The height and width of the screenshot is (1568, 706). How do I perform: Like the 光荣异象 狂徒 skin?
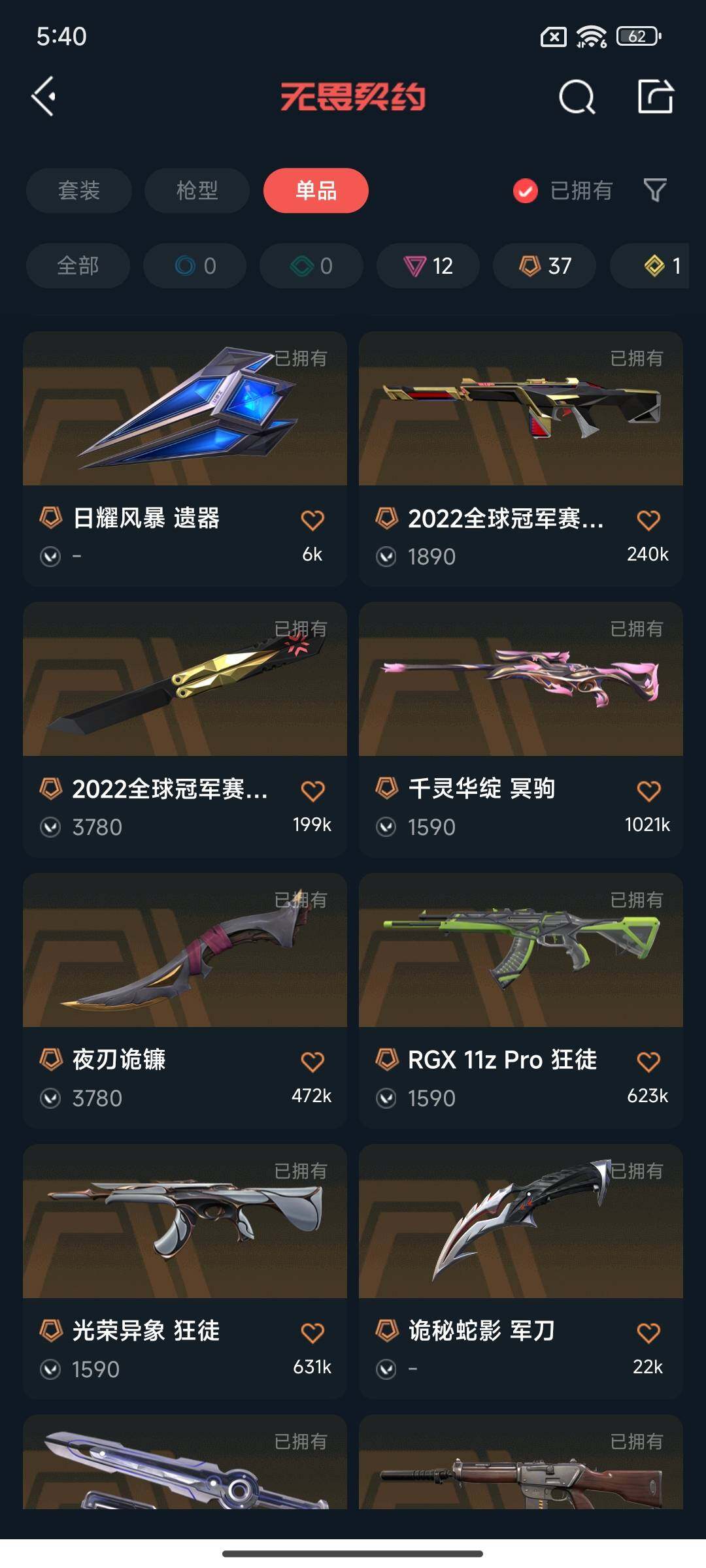point(312,1333)
